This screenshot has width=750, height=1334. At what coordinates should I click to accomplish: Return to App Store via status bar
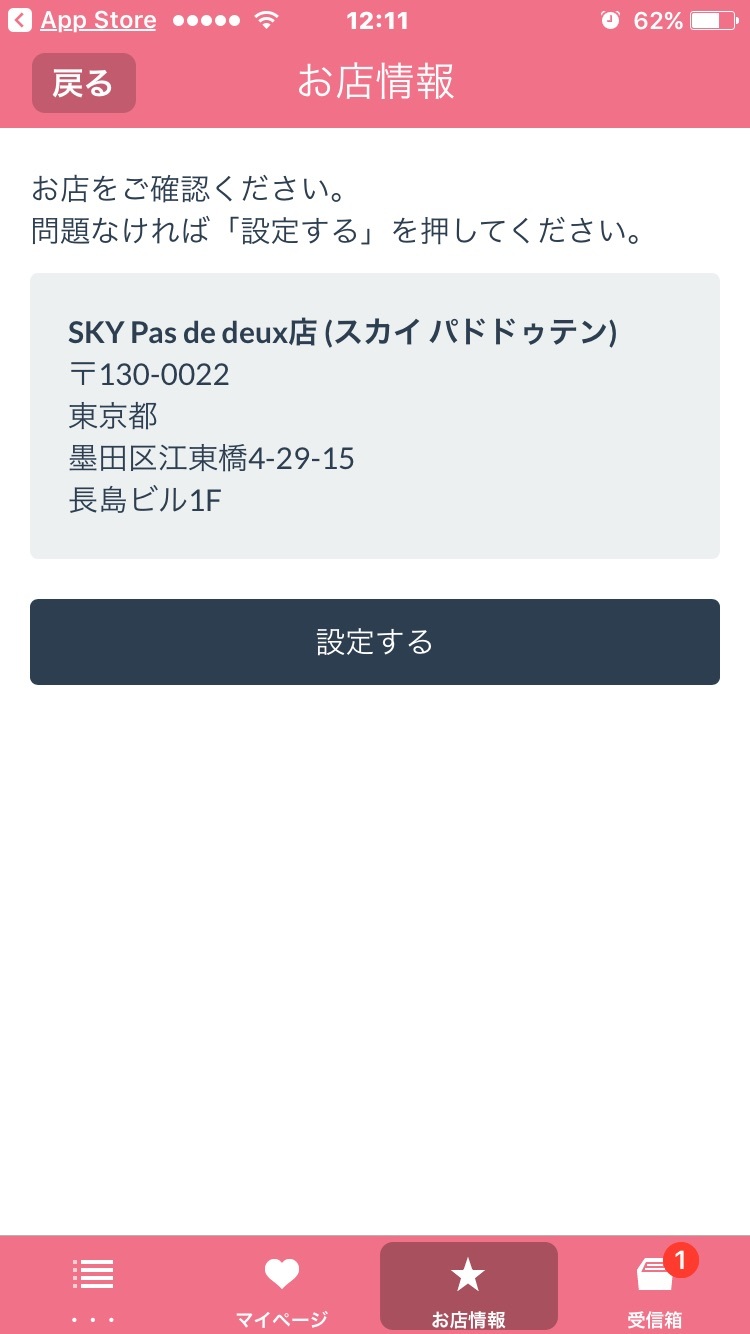84,20
